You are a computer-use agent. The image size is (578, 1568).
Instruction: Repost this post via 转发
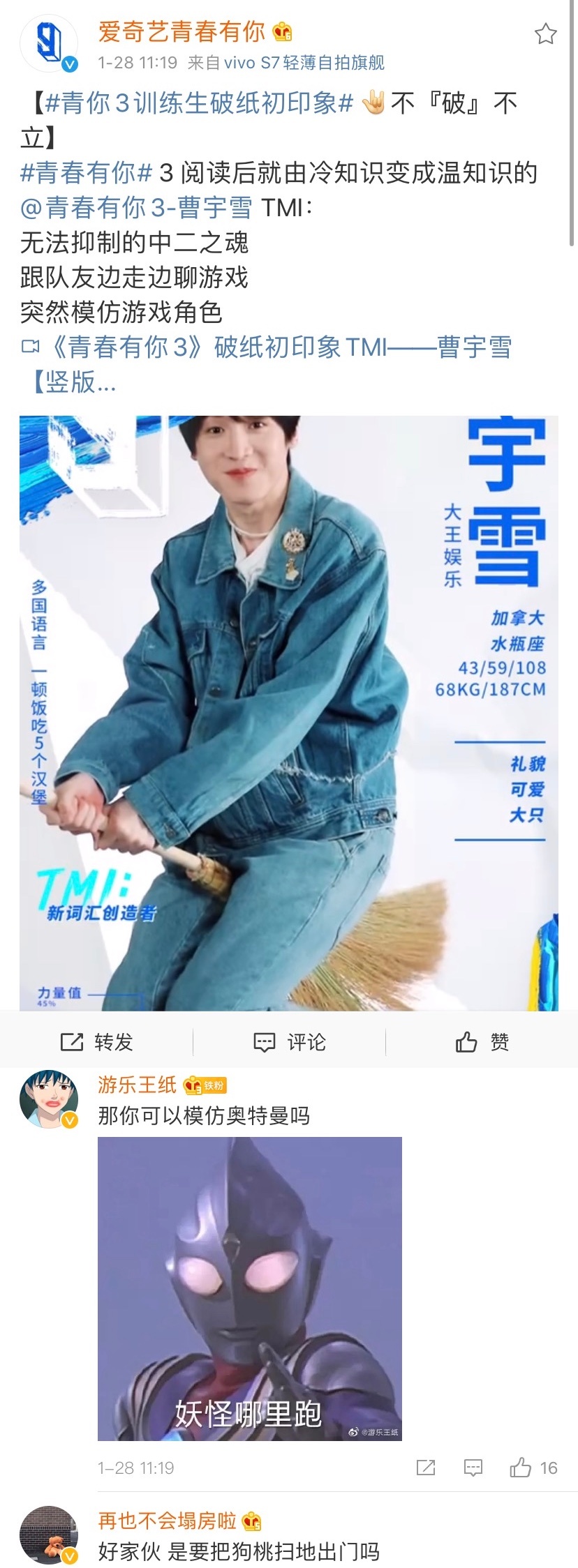pyautogui.click(x=96, y=1042)
